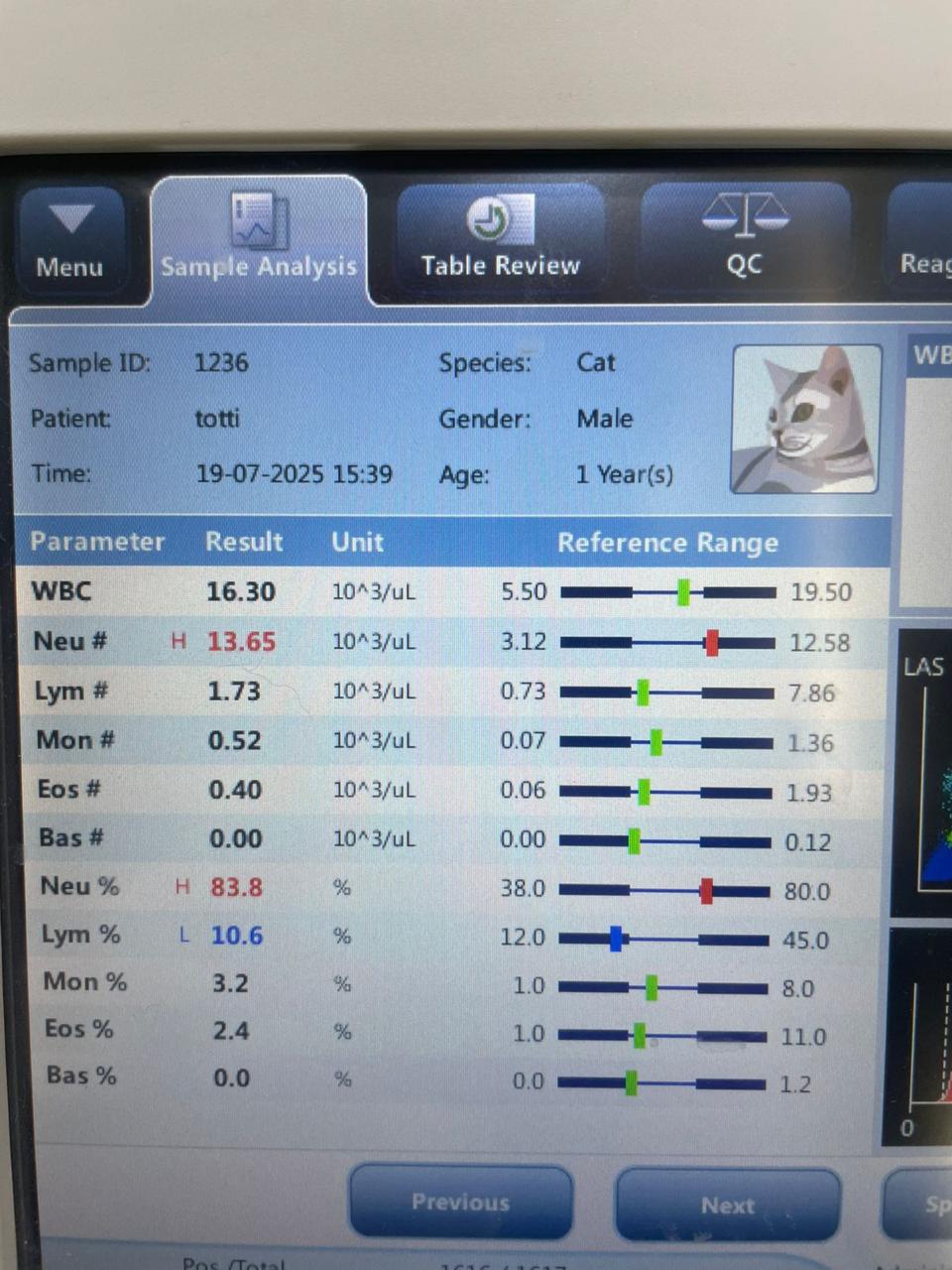
Task: Open the QC tab
Action: (x=745, y=239)
